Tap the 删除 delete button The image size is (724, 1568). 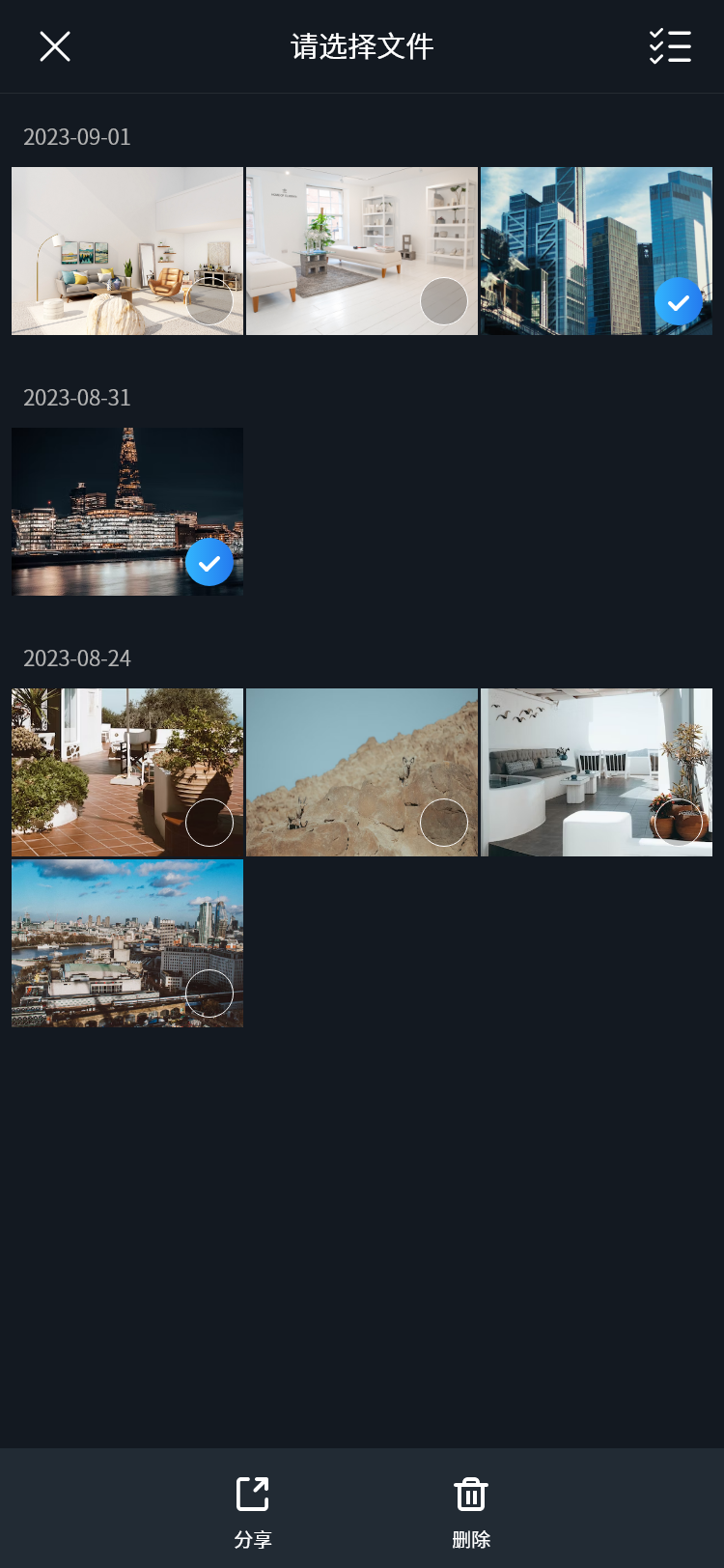pos(470,1540)
